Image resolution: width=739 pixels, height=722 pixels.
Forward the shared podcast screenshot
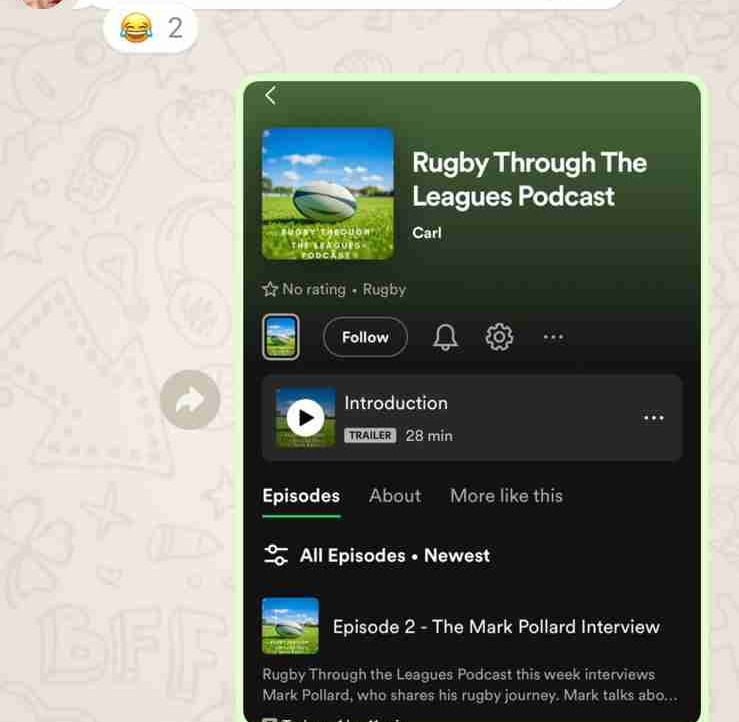[190, 400]
